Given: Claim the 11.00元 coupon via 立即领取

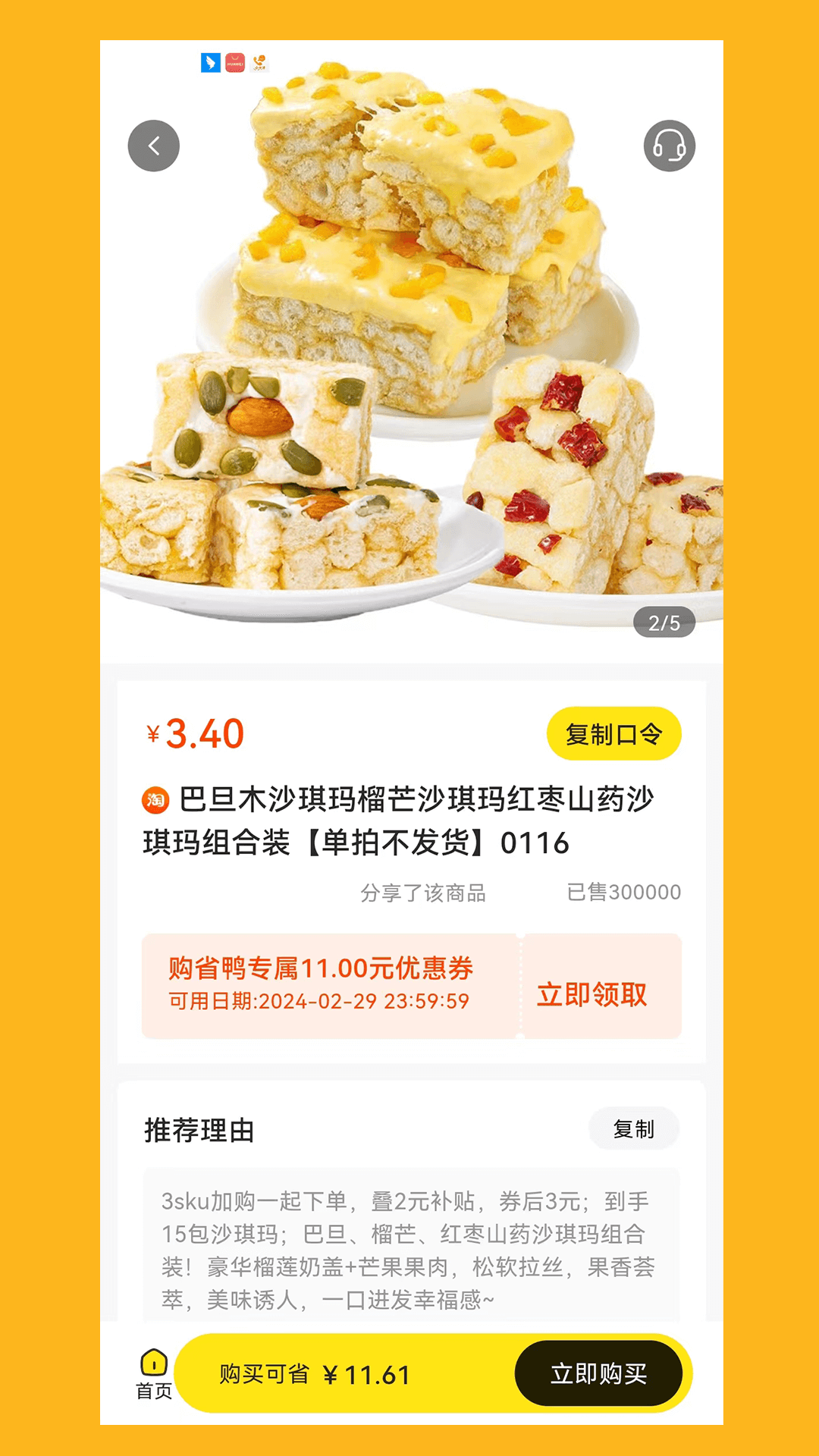Looking at the screenshot, I should coord(592,993).
